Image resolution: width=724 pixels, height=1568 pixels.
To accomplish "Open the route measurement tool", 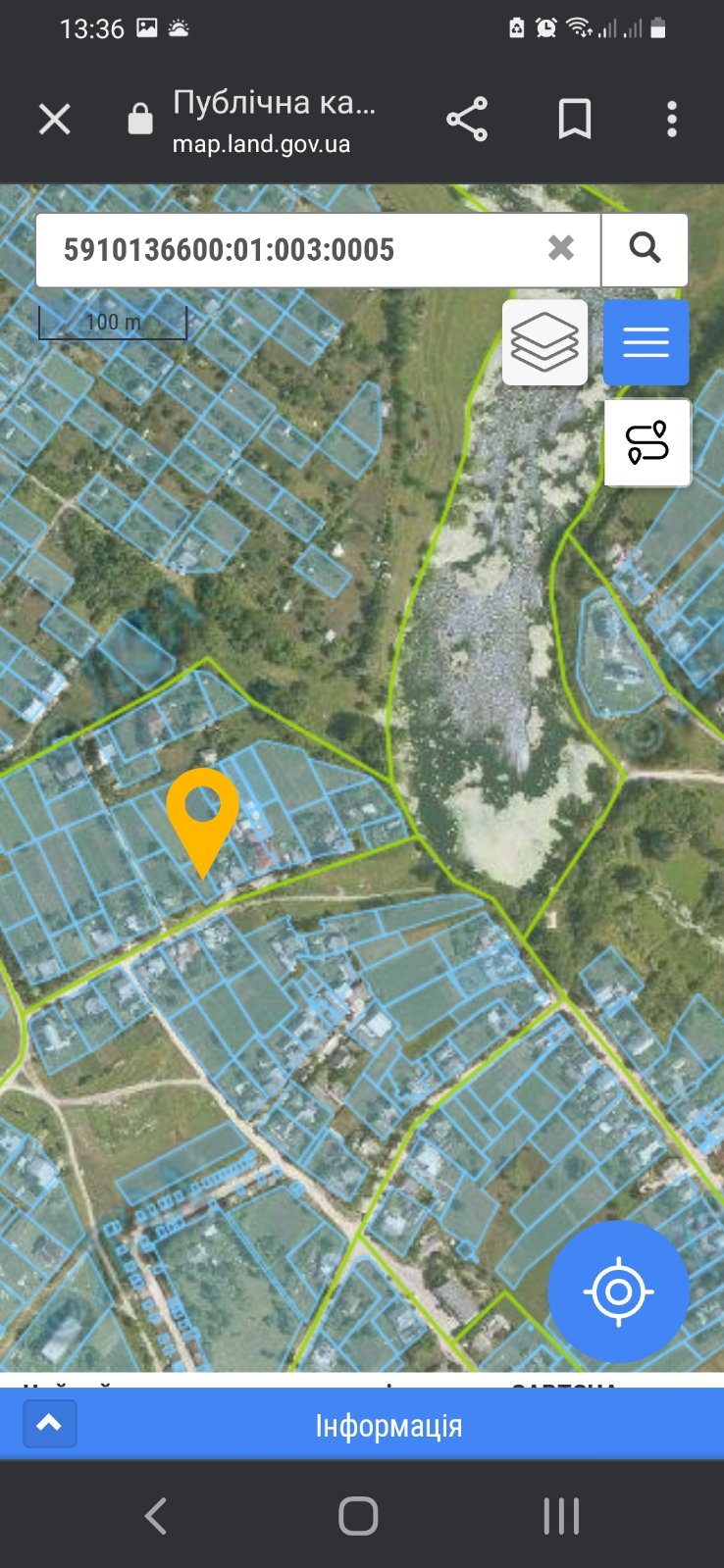I will pyautogui.click(x=647, y=442).
